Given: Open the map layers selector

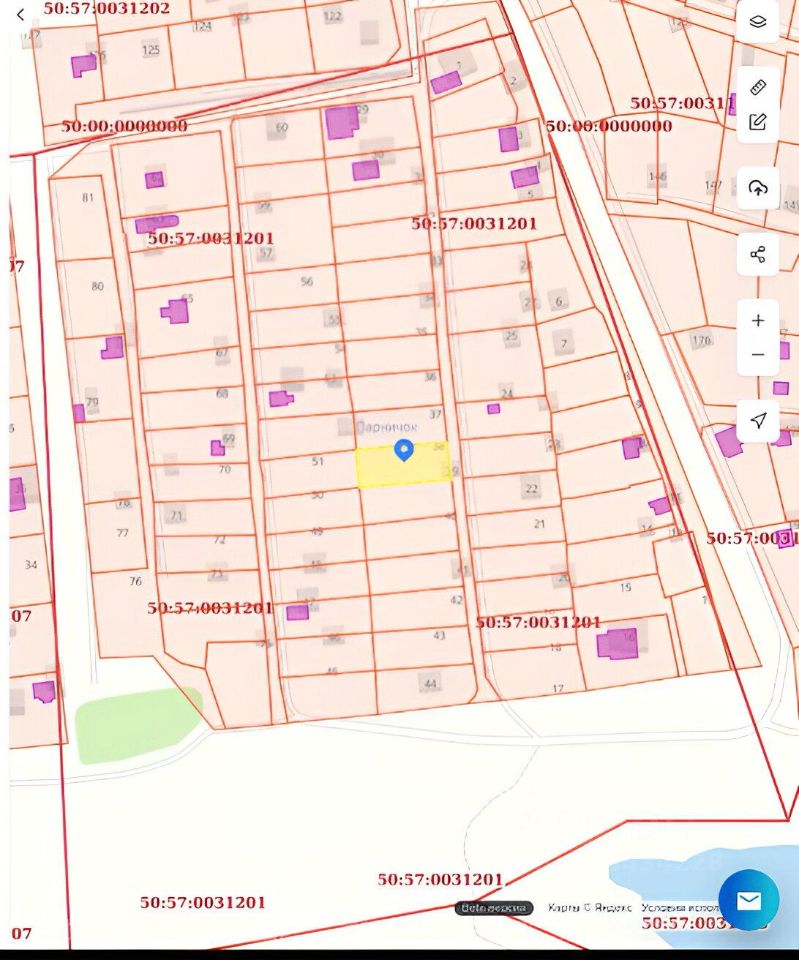Looking at the screenshot, I should point(758,21).
